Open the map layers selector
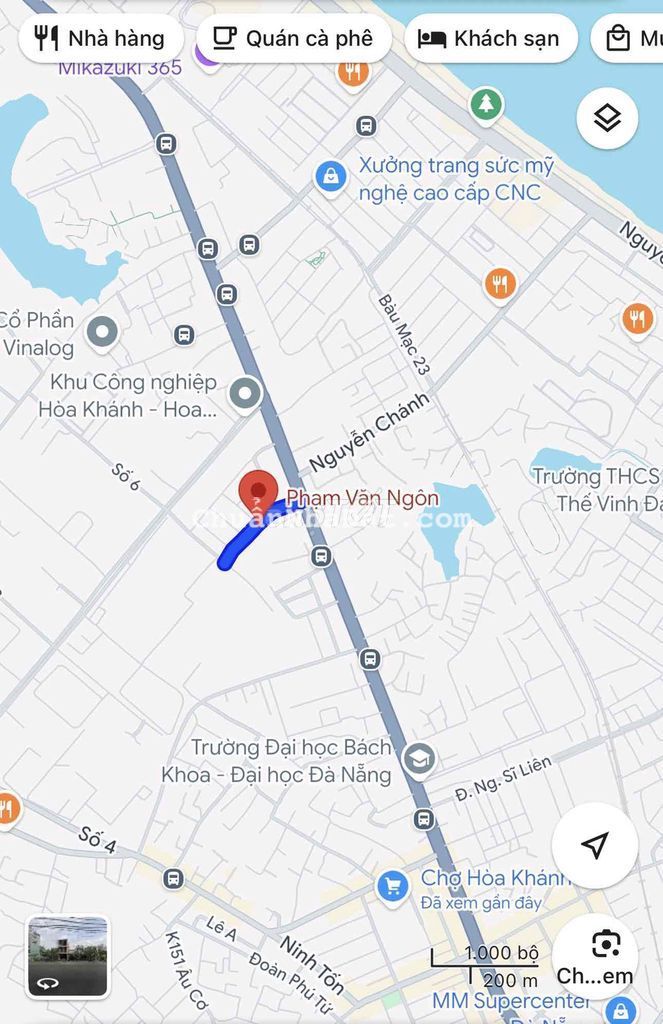Screen dimensions: 663x1024 (607, 119)
